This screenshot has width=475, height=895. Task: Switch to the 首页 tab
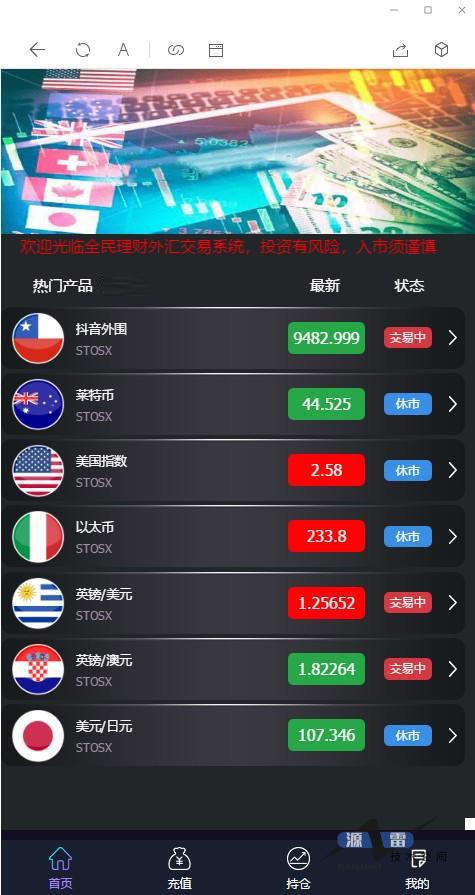click(x=61, y=868)
